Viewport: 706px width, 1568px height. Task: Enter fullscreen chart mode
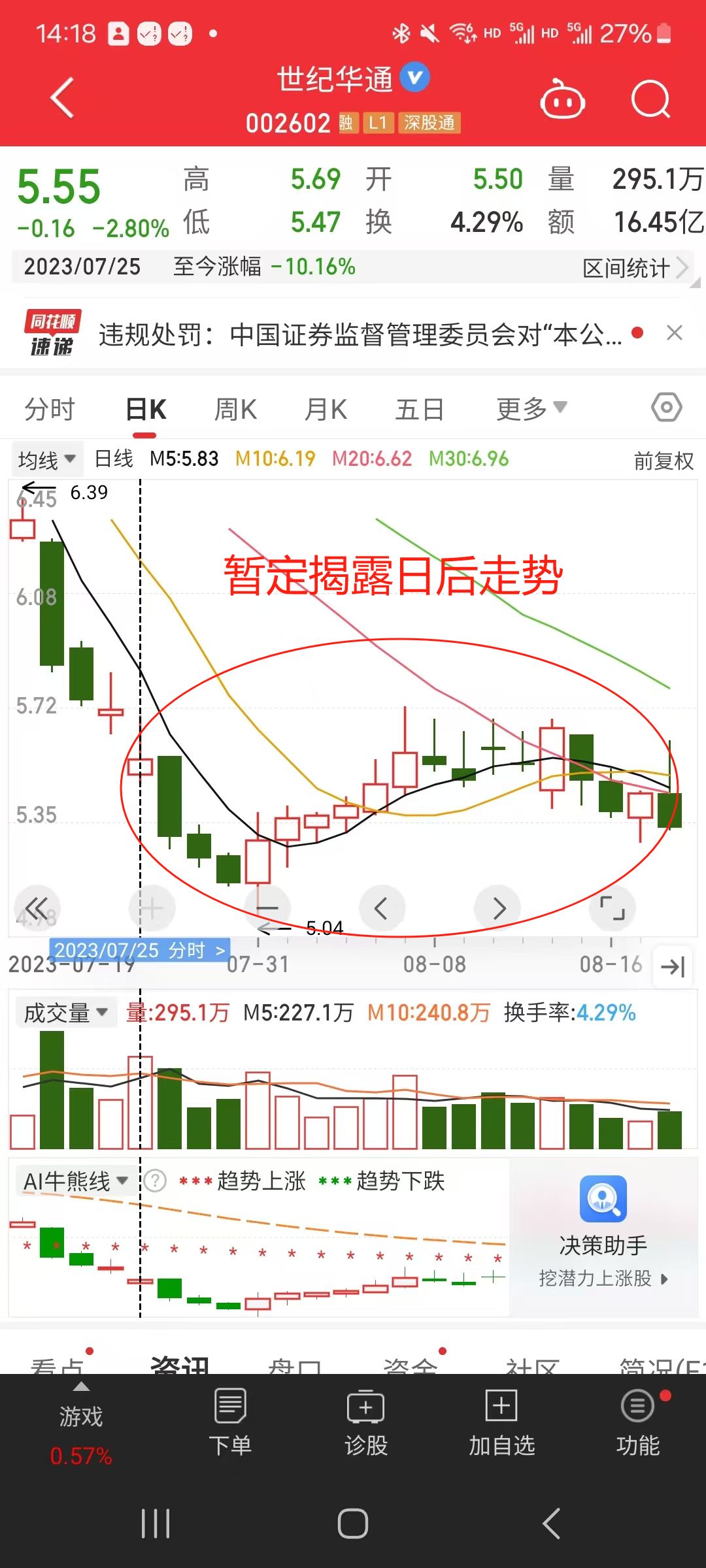click(612, 908)
